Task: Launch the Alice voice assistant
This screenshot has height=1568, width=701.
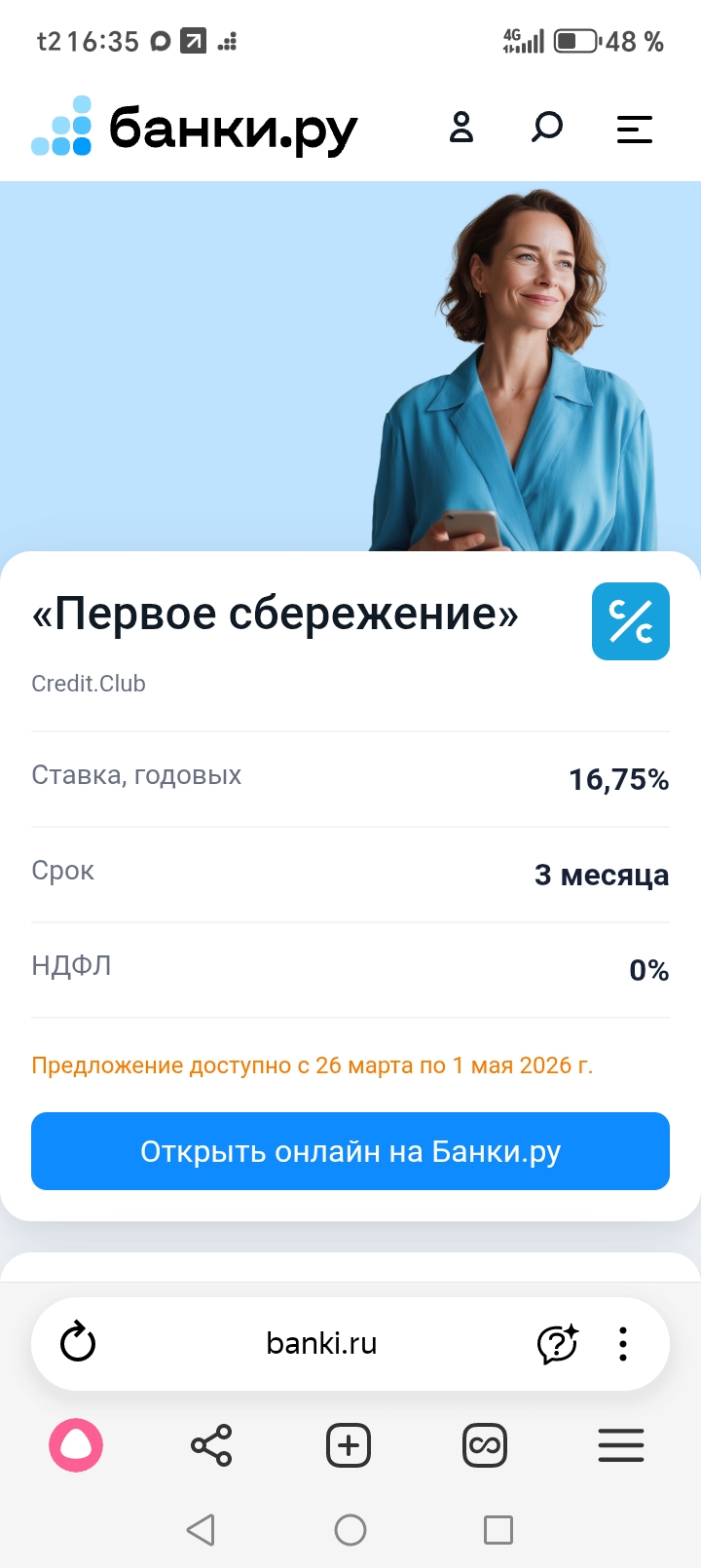Action: click(76, 1445)
